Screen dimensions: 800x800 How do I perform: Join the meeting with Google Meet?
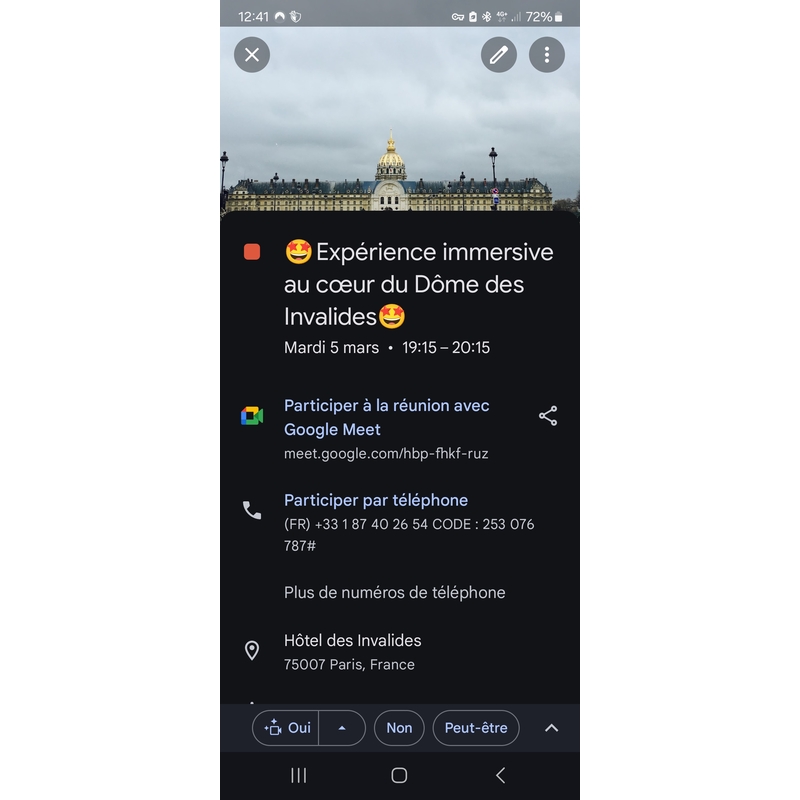[x=386, y=417]
